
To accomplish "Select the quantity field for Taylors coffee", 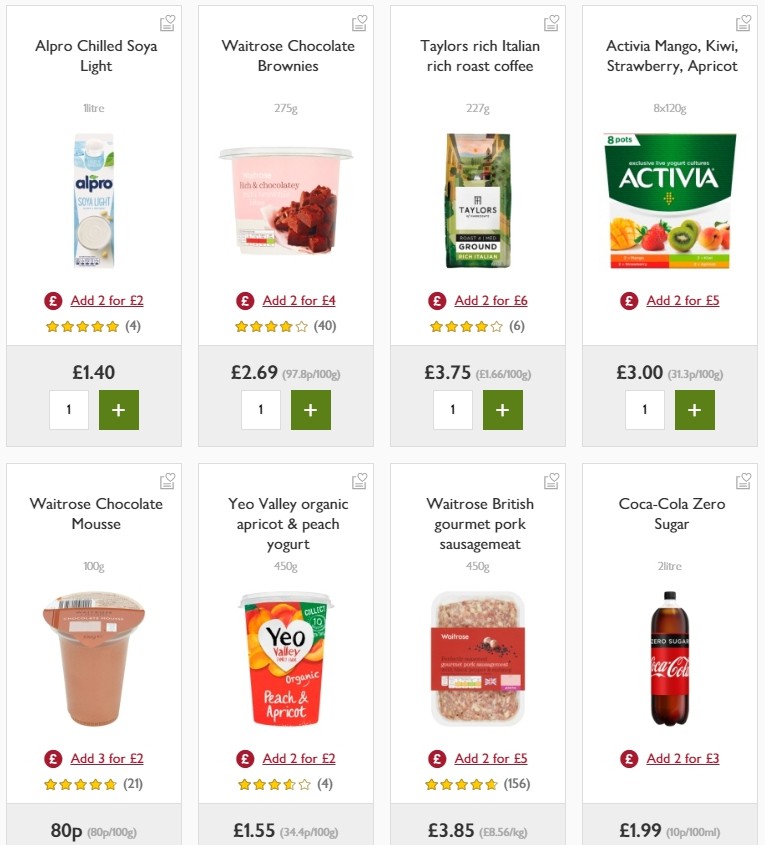I will (x=453, y=409).
